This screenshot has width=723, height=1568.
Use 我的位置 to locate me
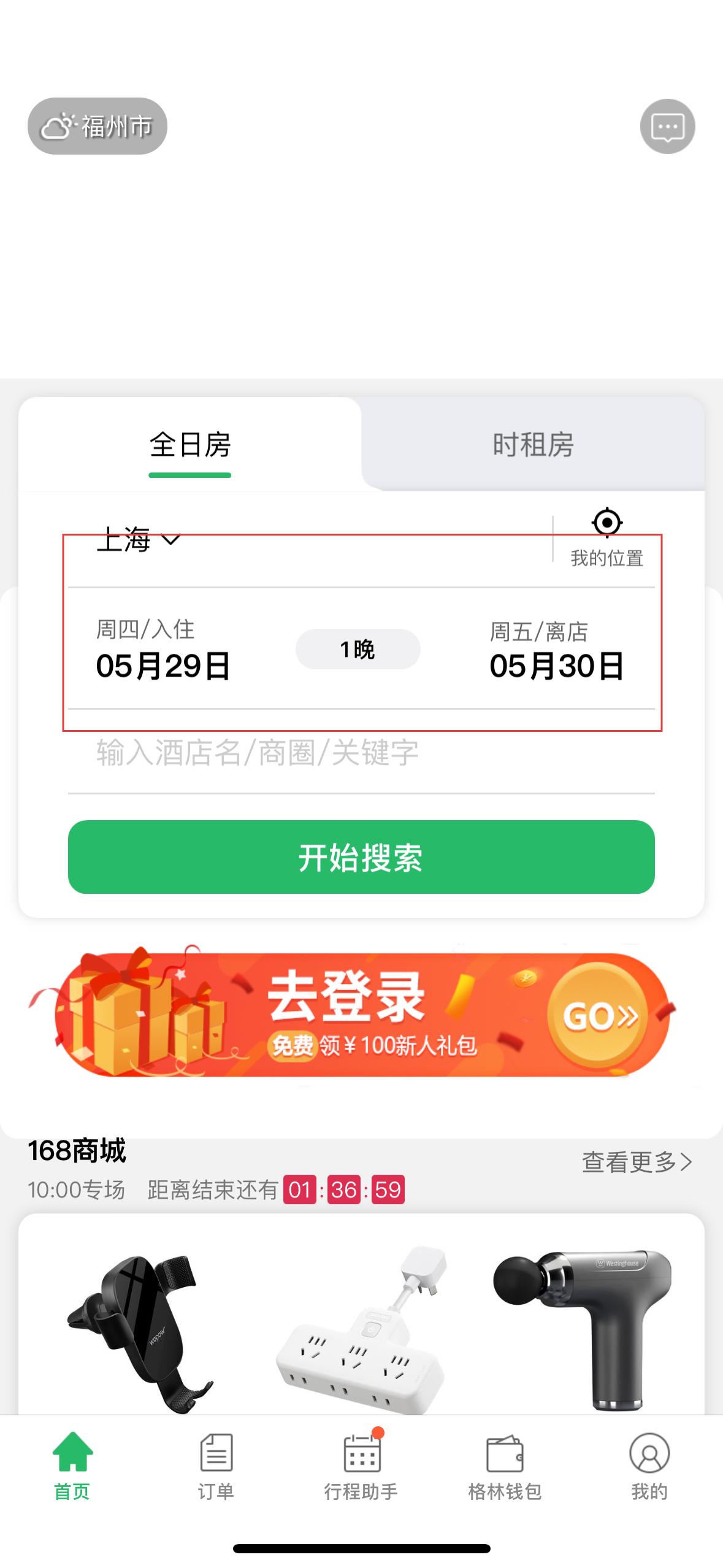pos(606,538)
